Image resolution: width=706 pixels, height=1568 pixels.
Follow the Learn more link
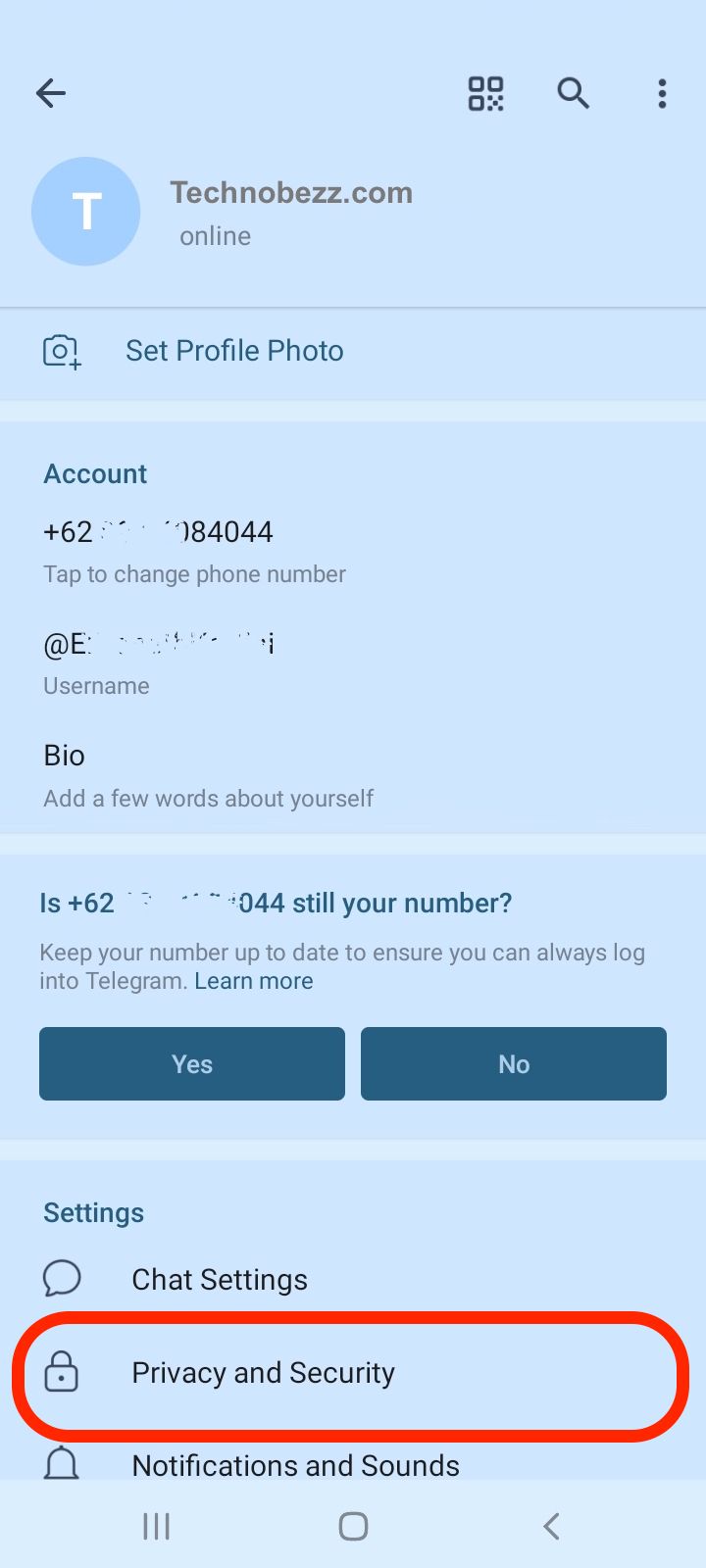254,981
